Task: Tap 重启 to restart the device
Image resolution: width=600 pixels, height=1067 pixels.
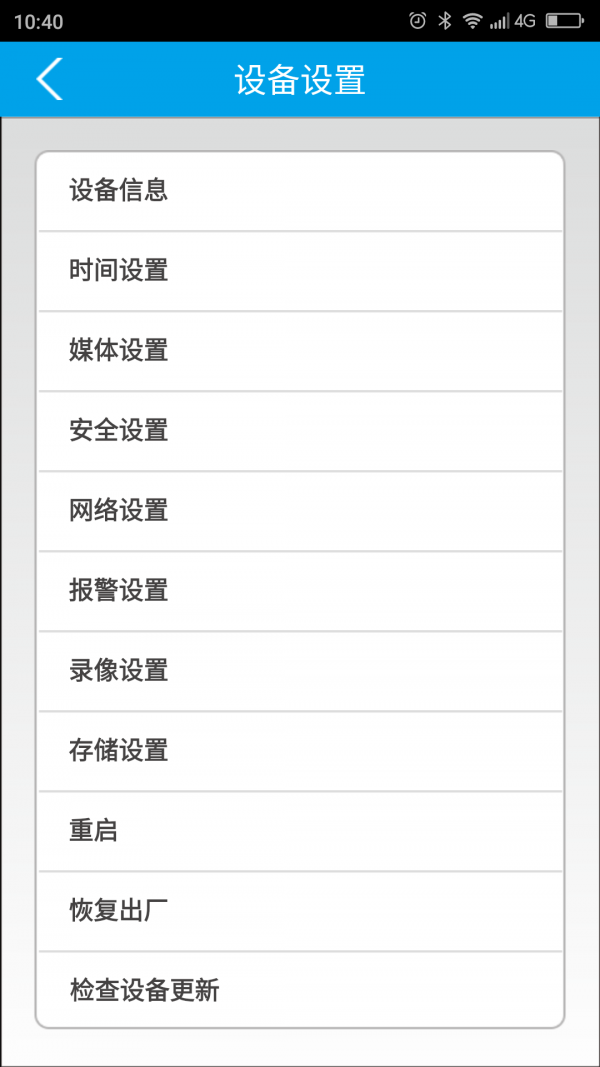Action: pos(300,830)
